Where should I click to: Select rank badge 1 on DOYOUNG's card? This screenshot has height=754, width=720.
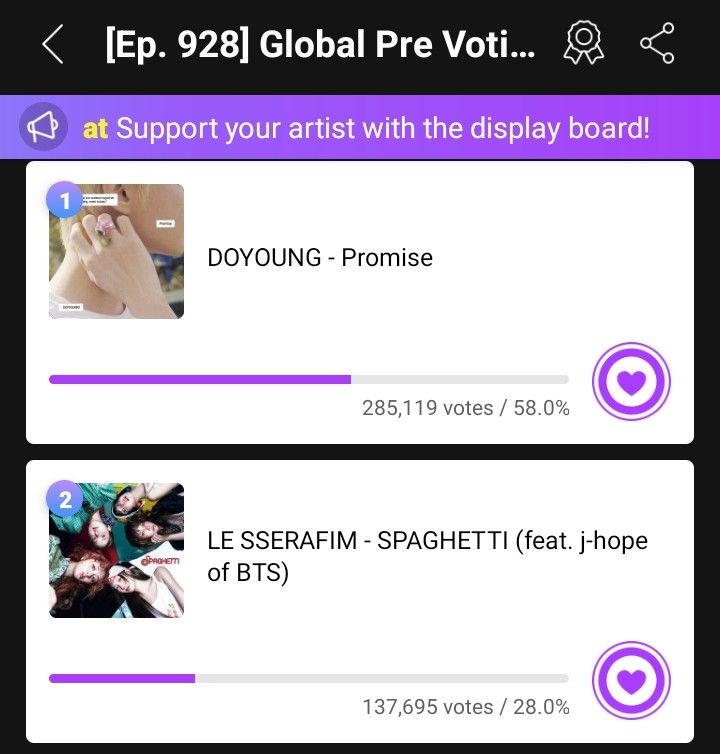pyautogui.click(x=65, y=200)
